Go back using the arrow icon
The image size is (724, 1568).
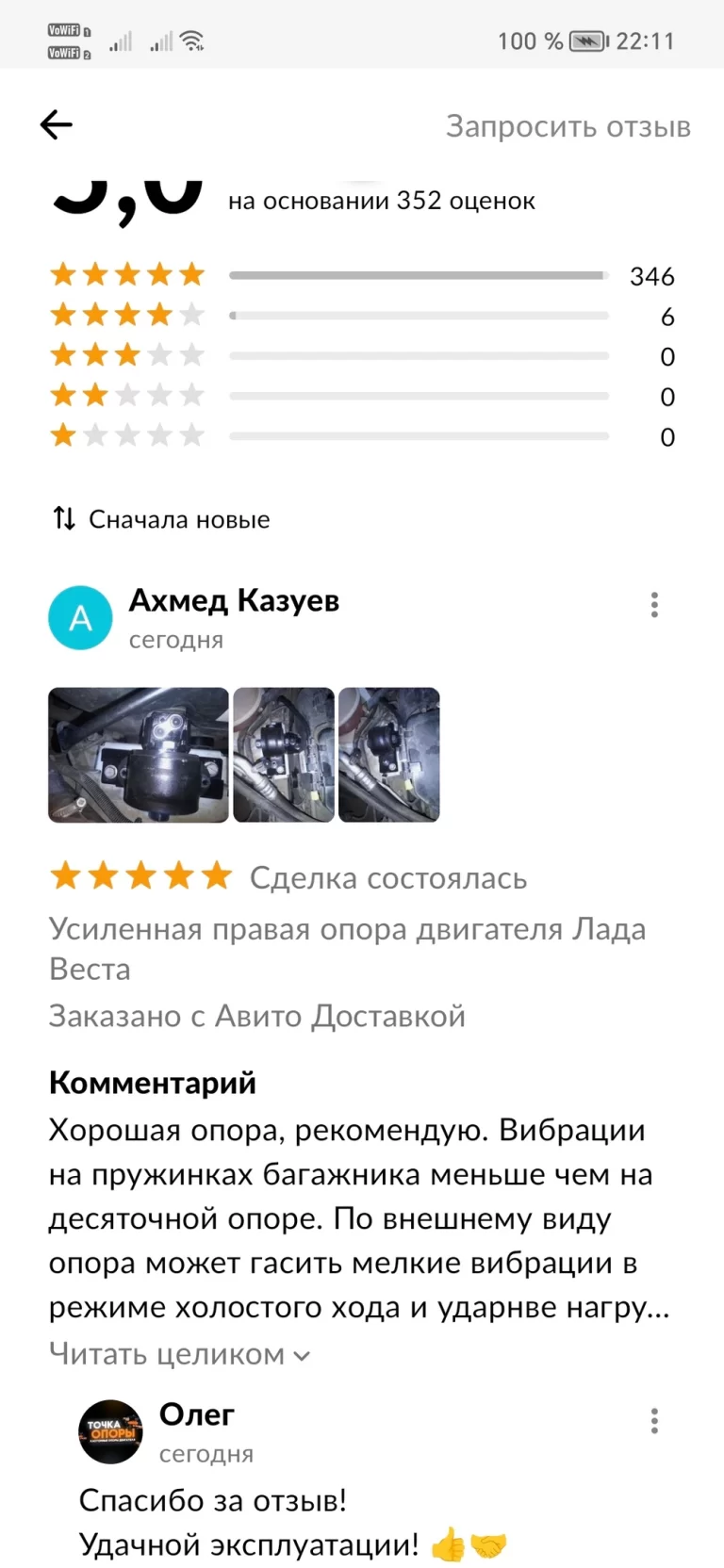pos(57,124)
